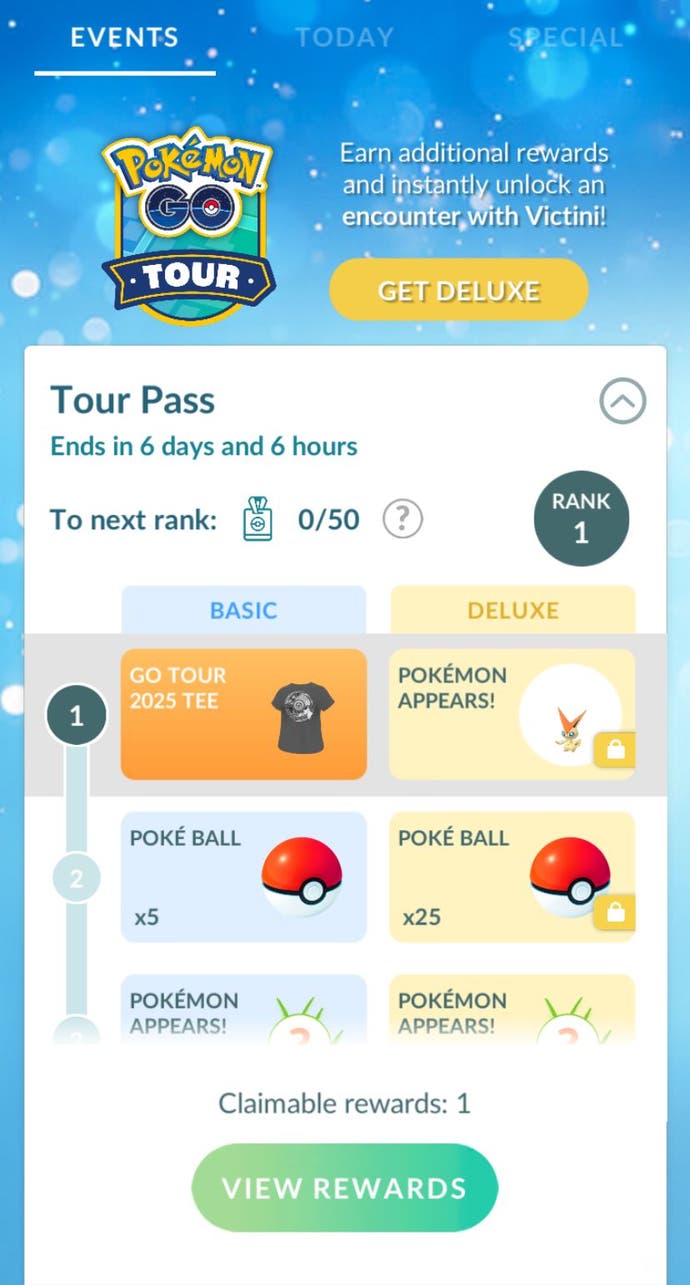Select the Basic Poké Ball x5 reward
Image resolution: width=690 pixels, height=1285 pixels.
(243, 877)
